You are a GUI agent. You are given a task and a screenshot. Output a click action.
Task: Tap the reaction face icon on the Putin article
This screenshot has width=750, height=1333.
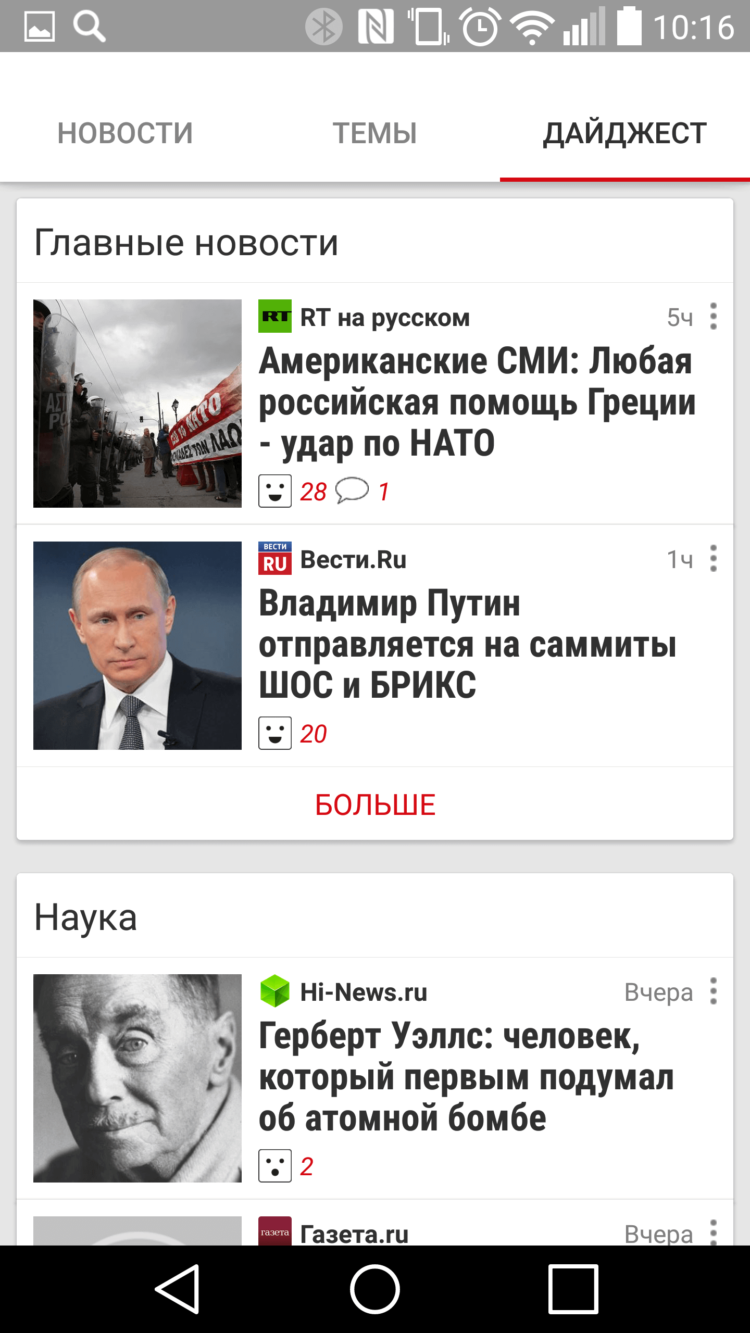(273, 733)
